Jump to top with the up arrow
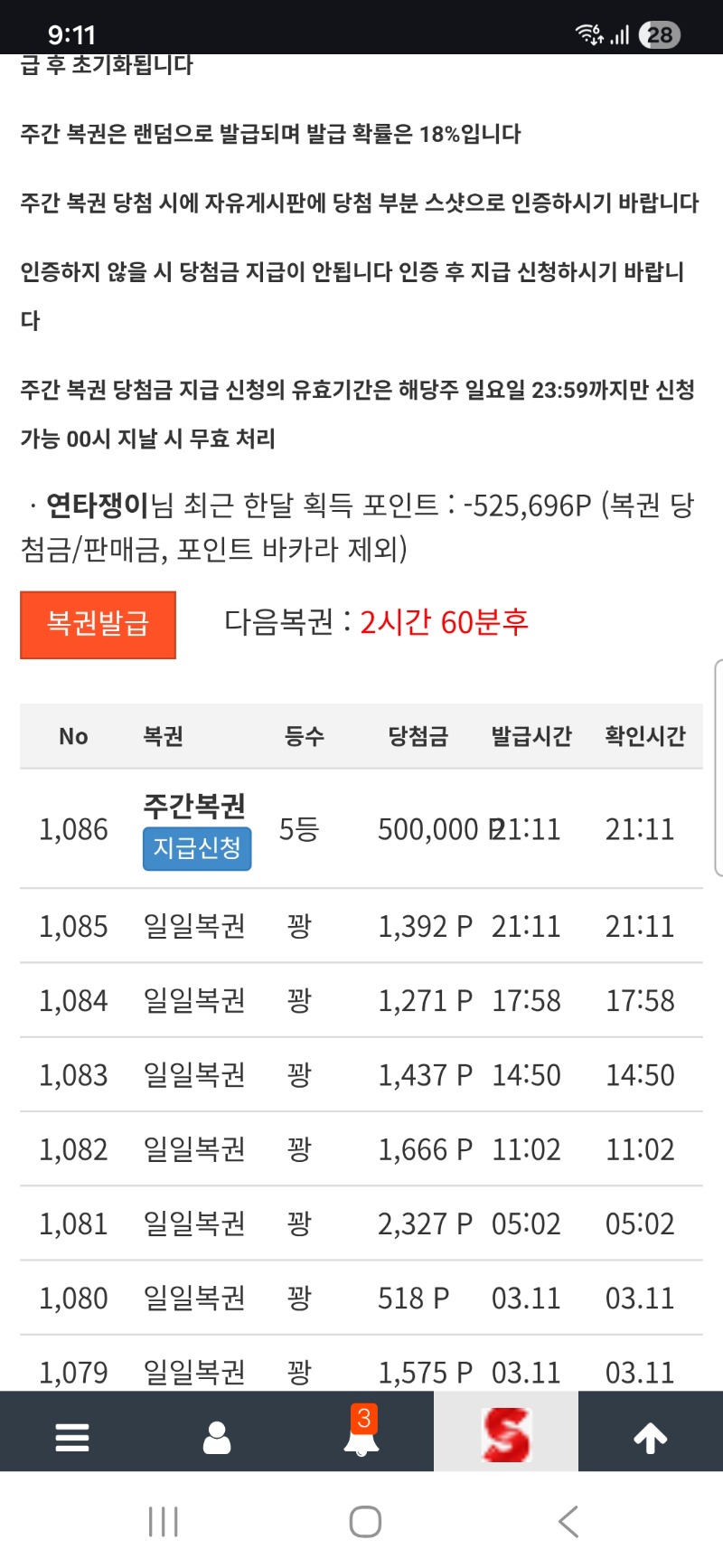Screen dimensions: 723x1568 point(651,1437)
